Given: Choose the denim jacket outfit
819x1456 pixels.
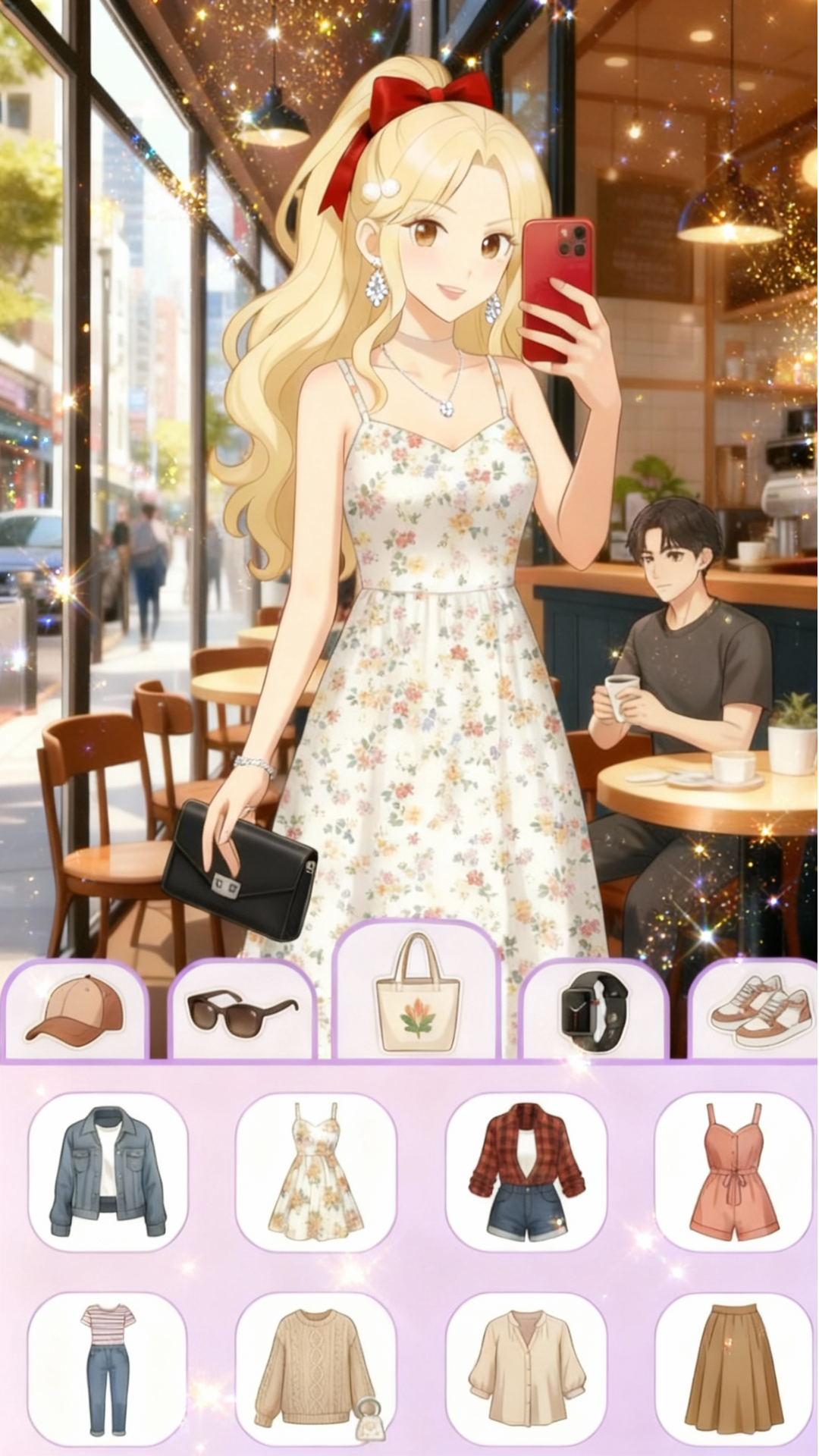Looking at the screenshot, I should (108, 1172).
